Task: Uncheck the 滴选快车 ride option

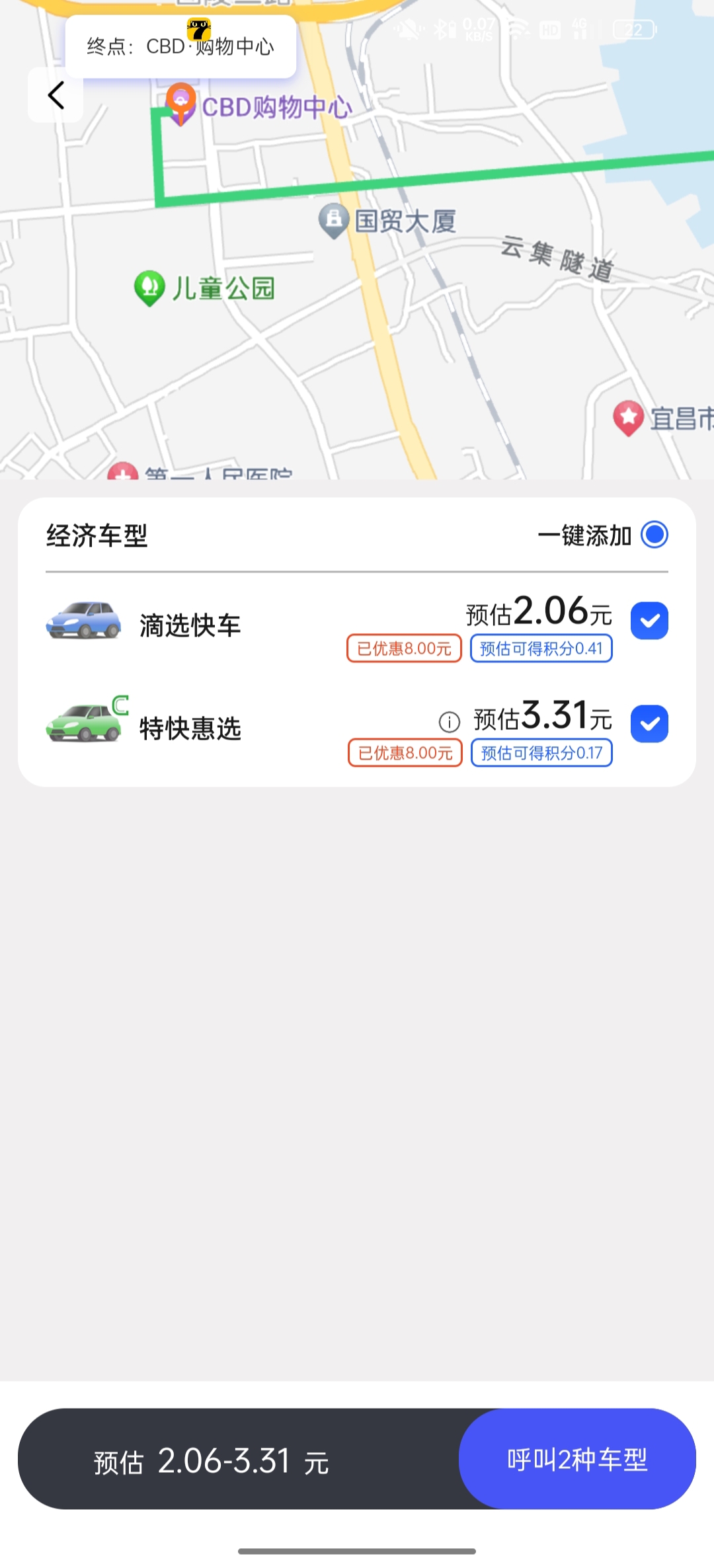Action: [x=649, y=620]
